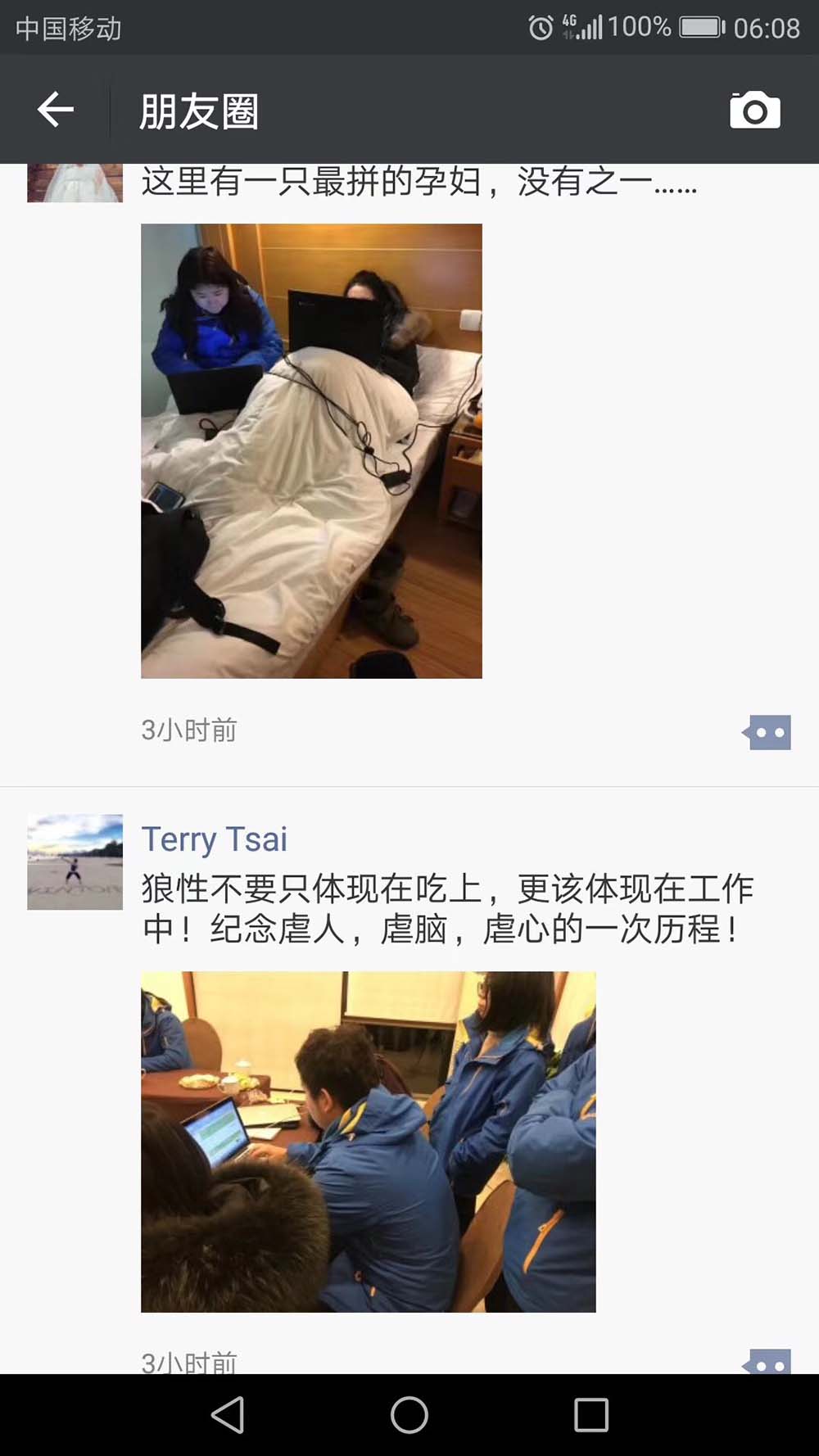
Task: Open Terry Tsai's profile name link
Action: pos(215,839)
